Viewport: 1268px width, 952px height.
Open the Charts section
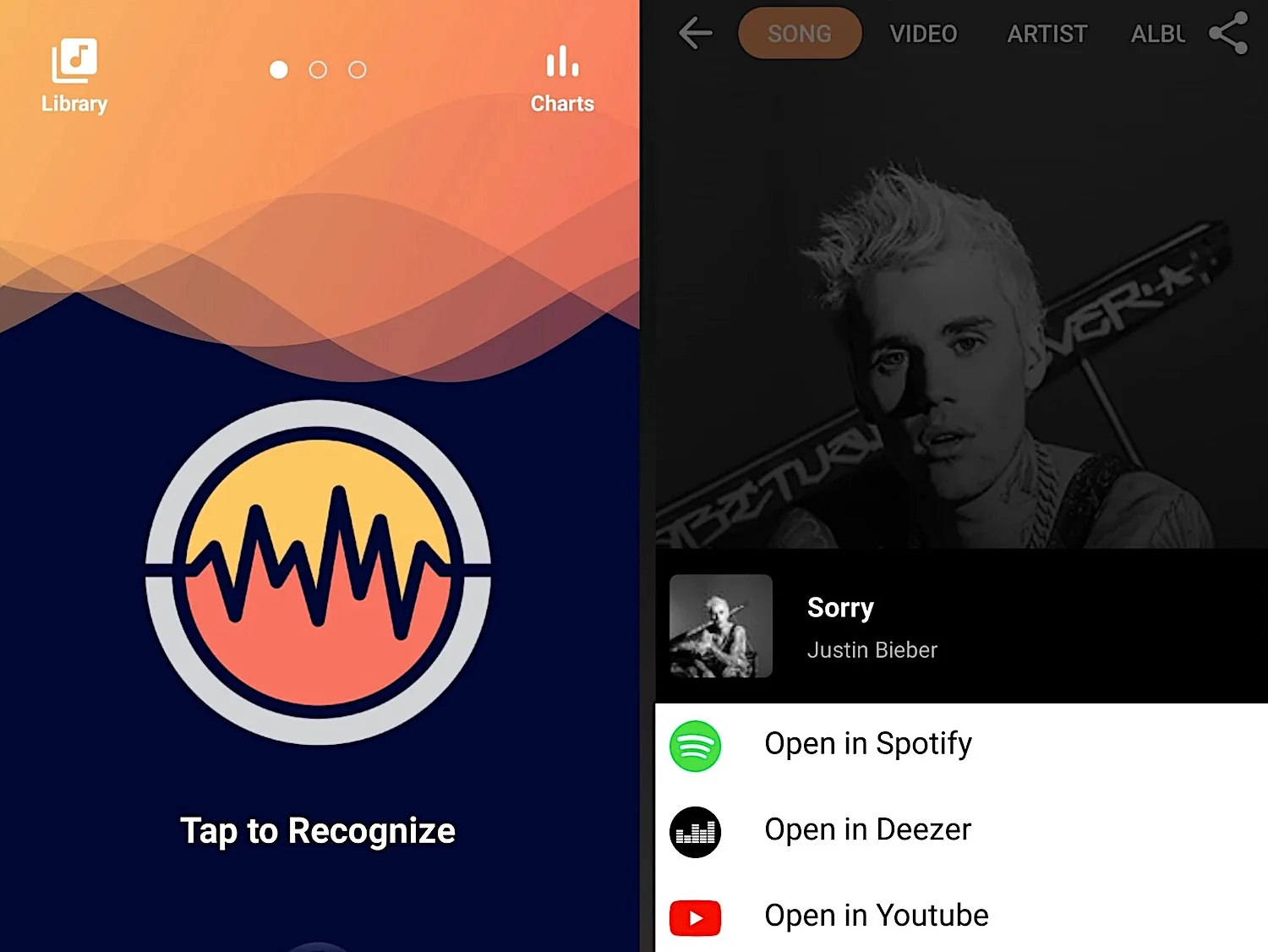pos(562,79)
